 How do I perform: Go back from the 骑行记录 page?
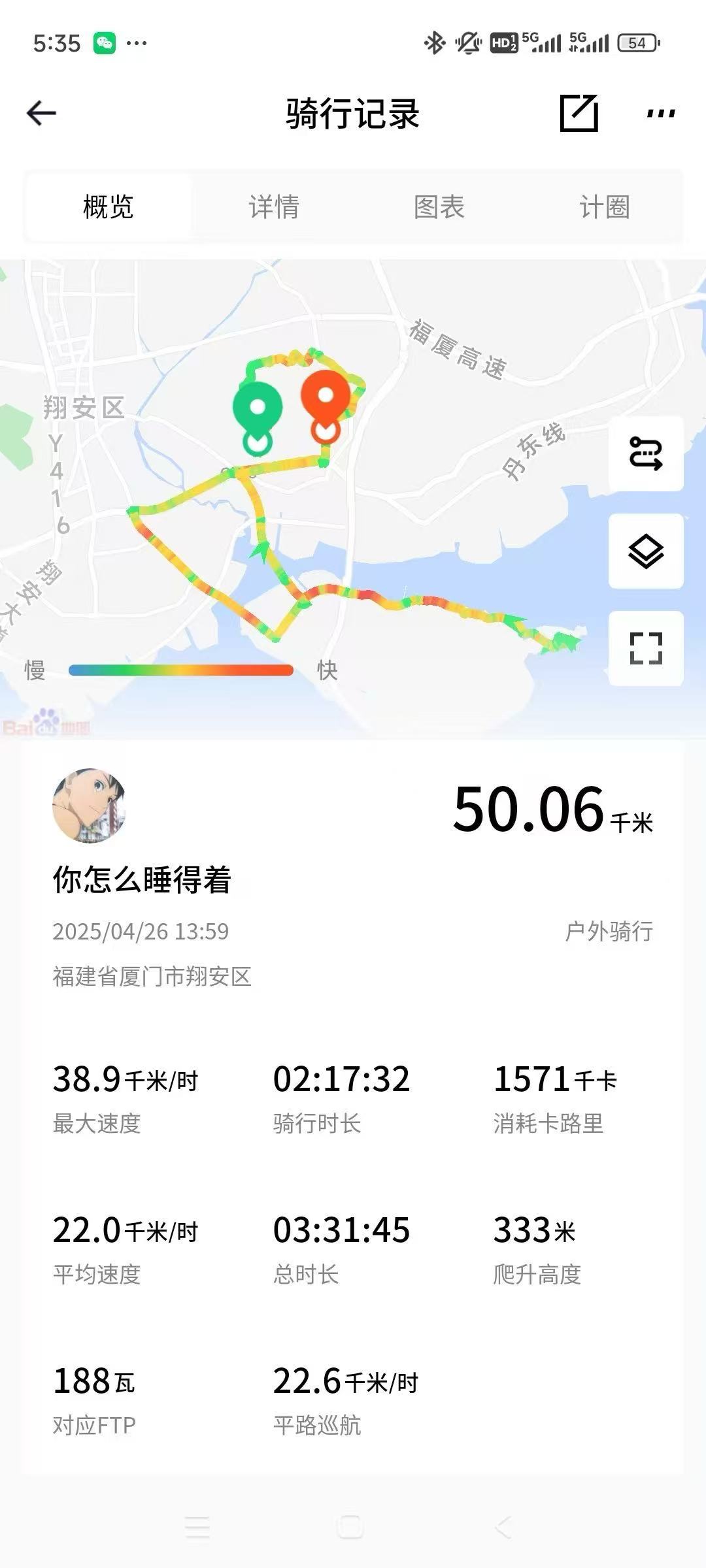[x=41, y=113]
